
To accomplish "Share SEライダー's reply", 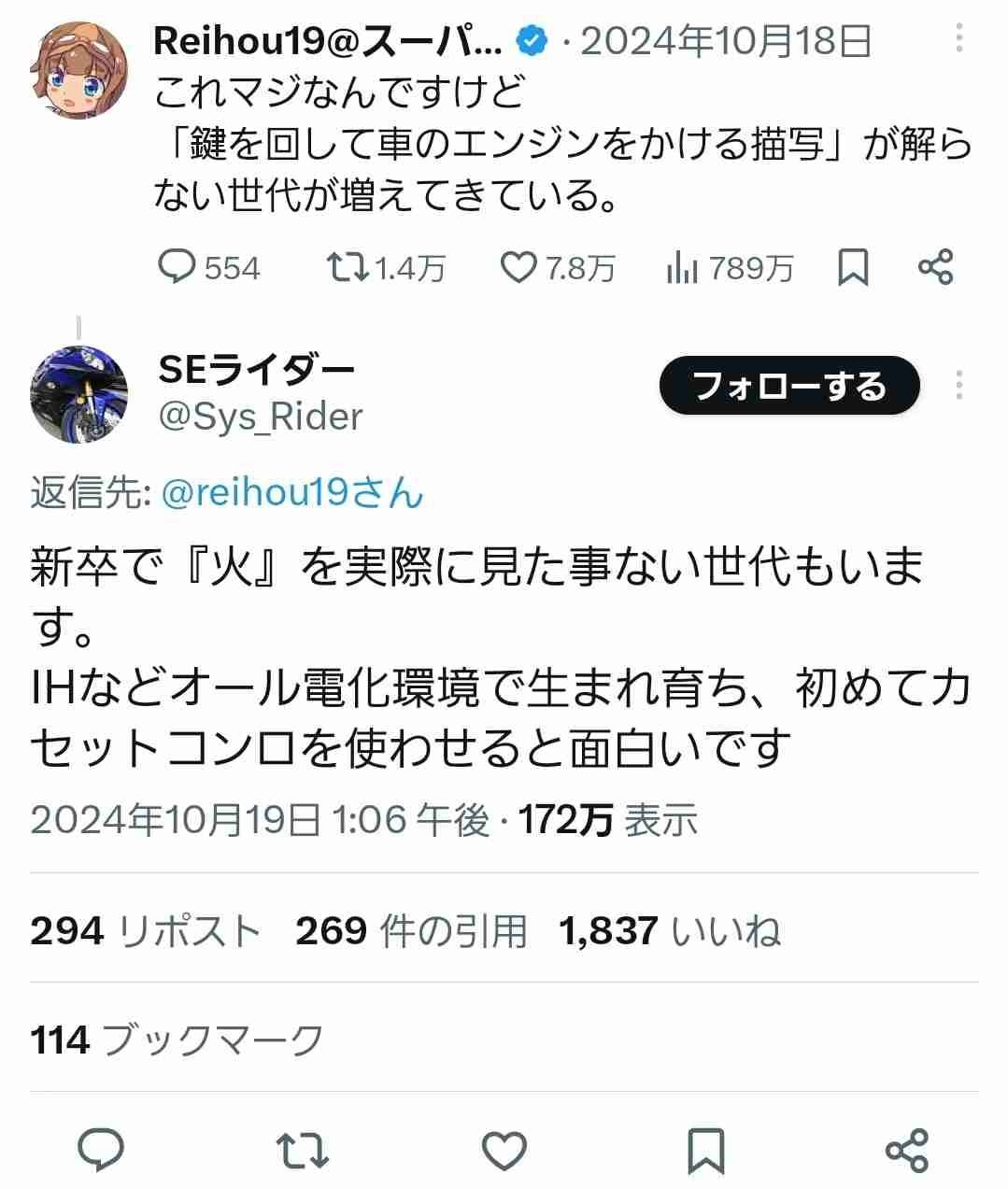I will (x=906, y=1149).
